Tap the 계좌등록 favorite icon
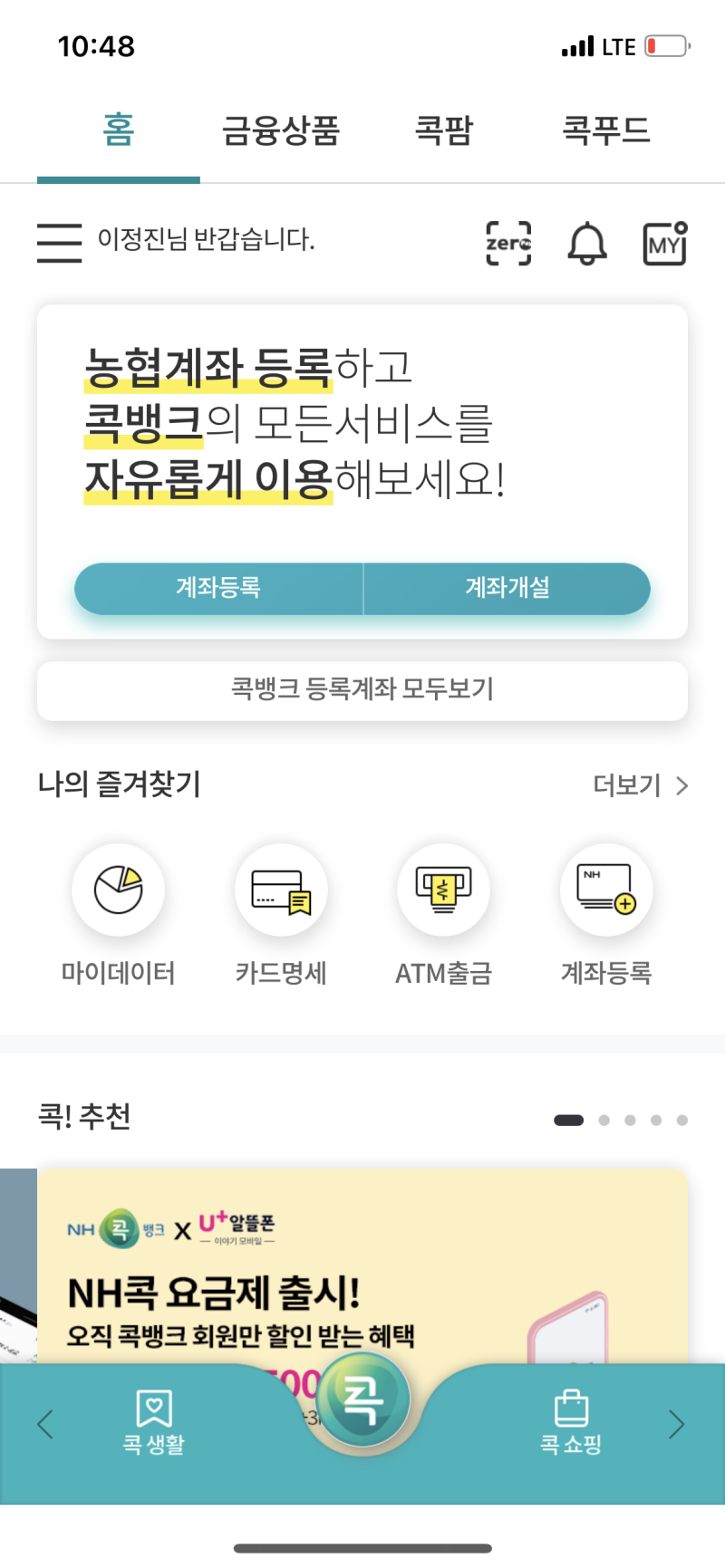 pyautogui.click(x=606, y=890)
